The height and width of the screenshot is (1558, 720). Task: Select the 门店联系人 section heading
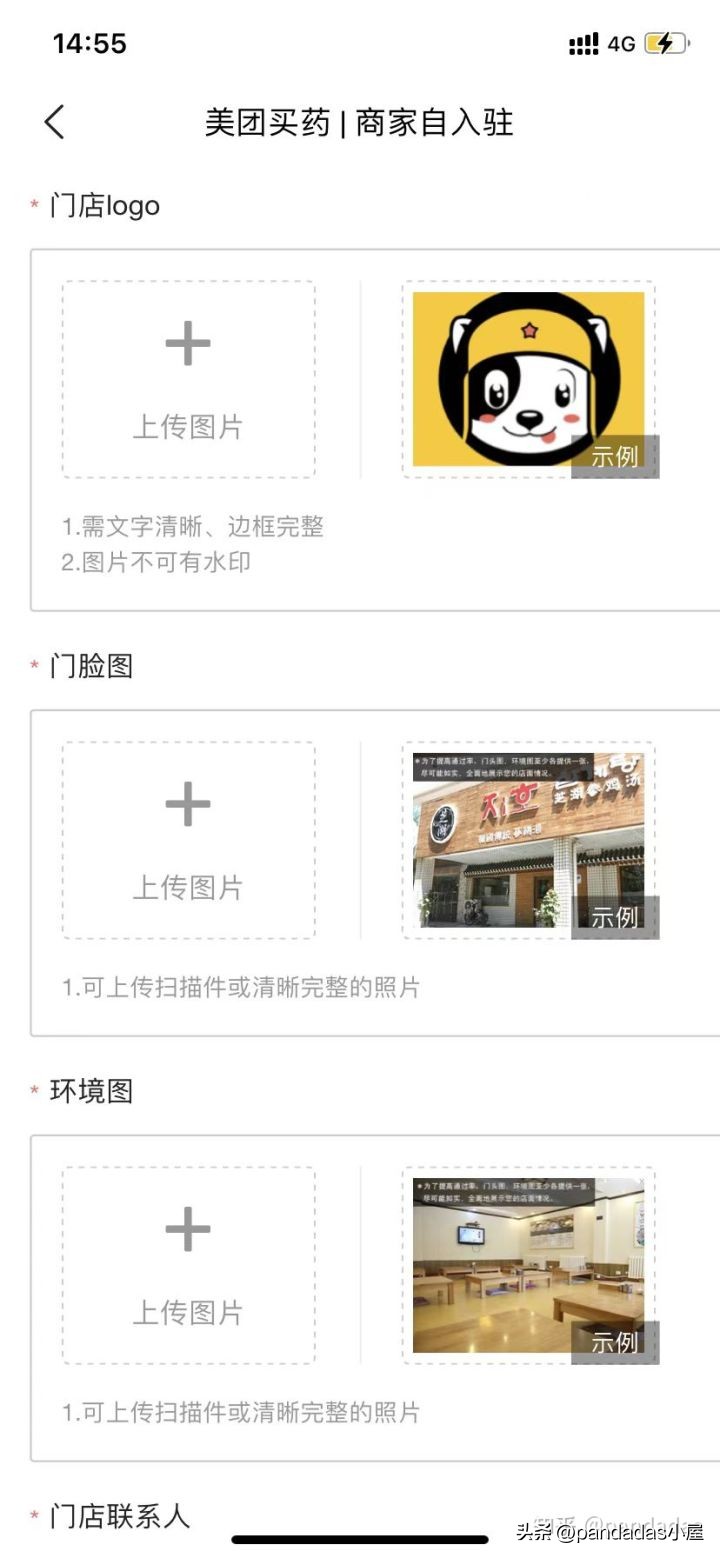(117, 1516)
